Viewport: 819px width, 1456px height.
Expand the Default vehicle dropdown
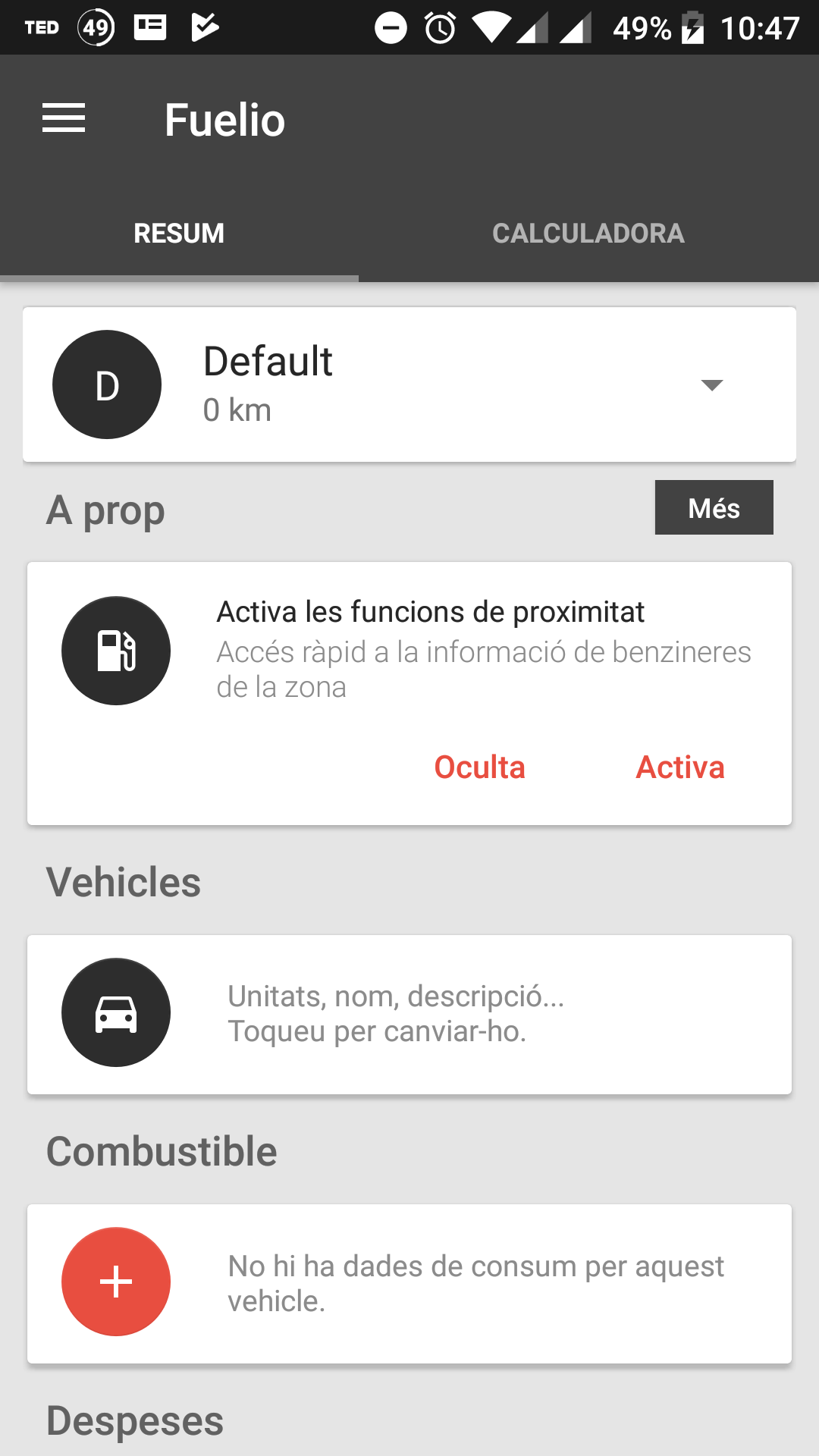point(711,385)
